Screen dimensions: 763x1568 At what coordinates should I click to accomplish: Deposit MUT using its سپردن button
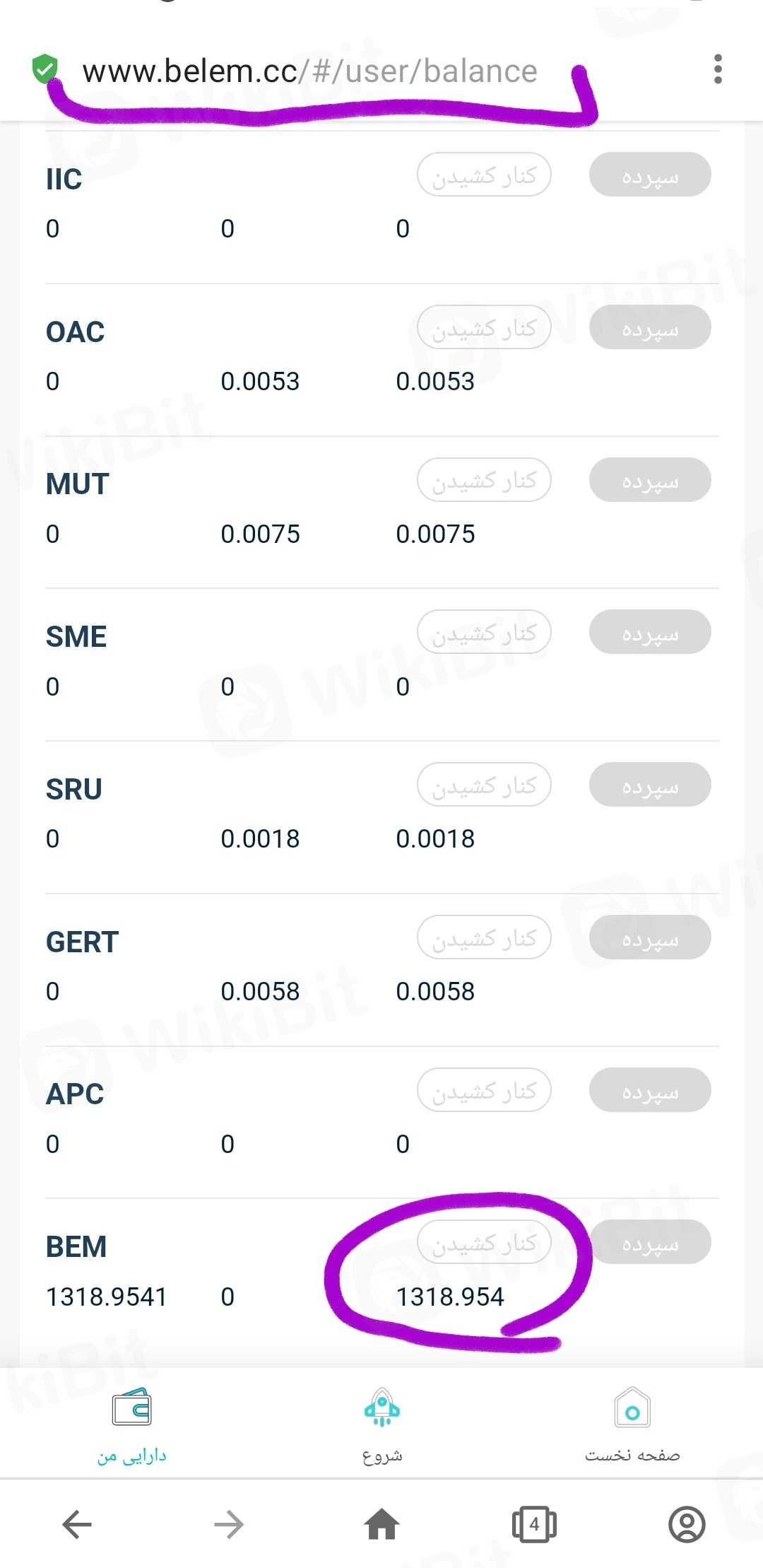coord(650,480)
